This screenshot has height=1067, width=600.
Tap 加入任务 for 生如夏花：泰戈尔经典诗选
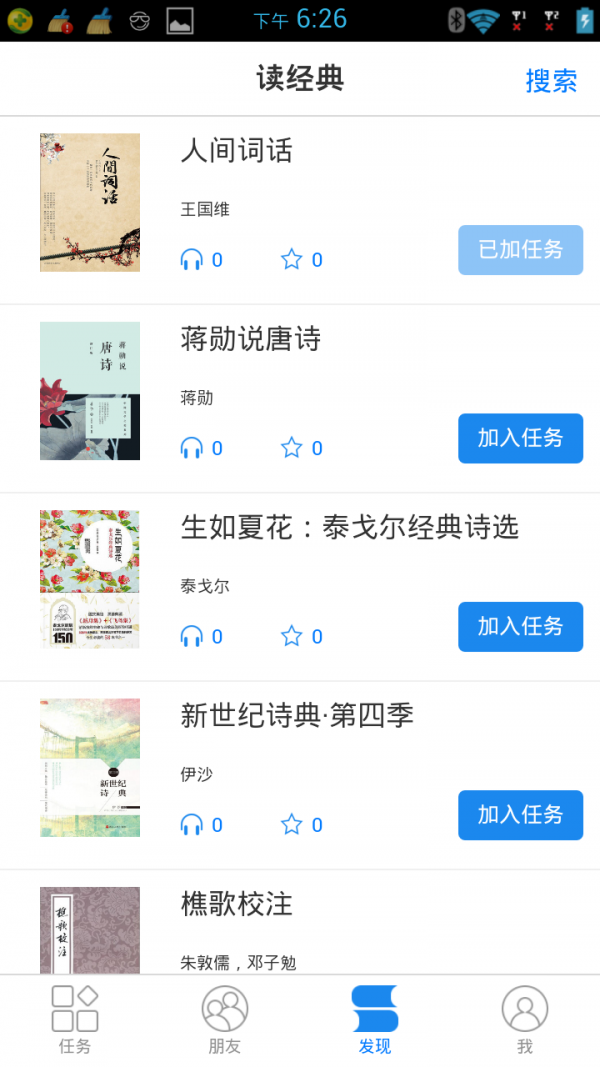520,627
